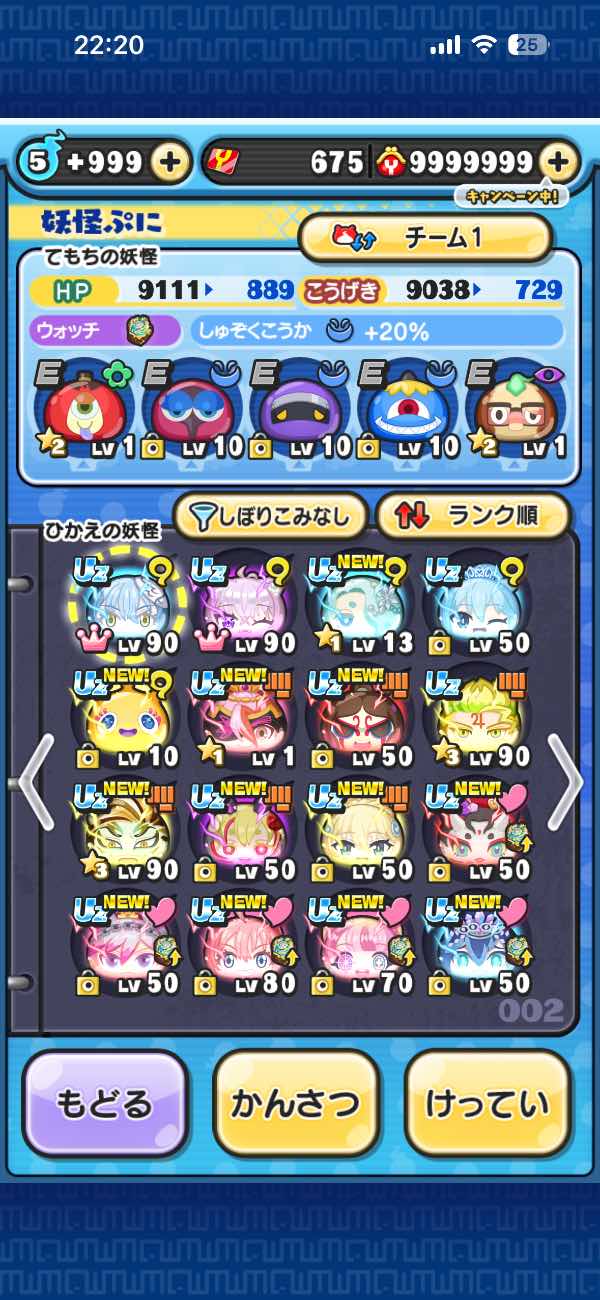Tap the plus button beside +999

(171, 162)
